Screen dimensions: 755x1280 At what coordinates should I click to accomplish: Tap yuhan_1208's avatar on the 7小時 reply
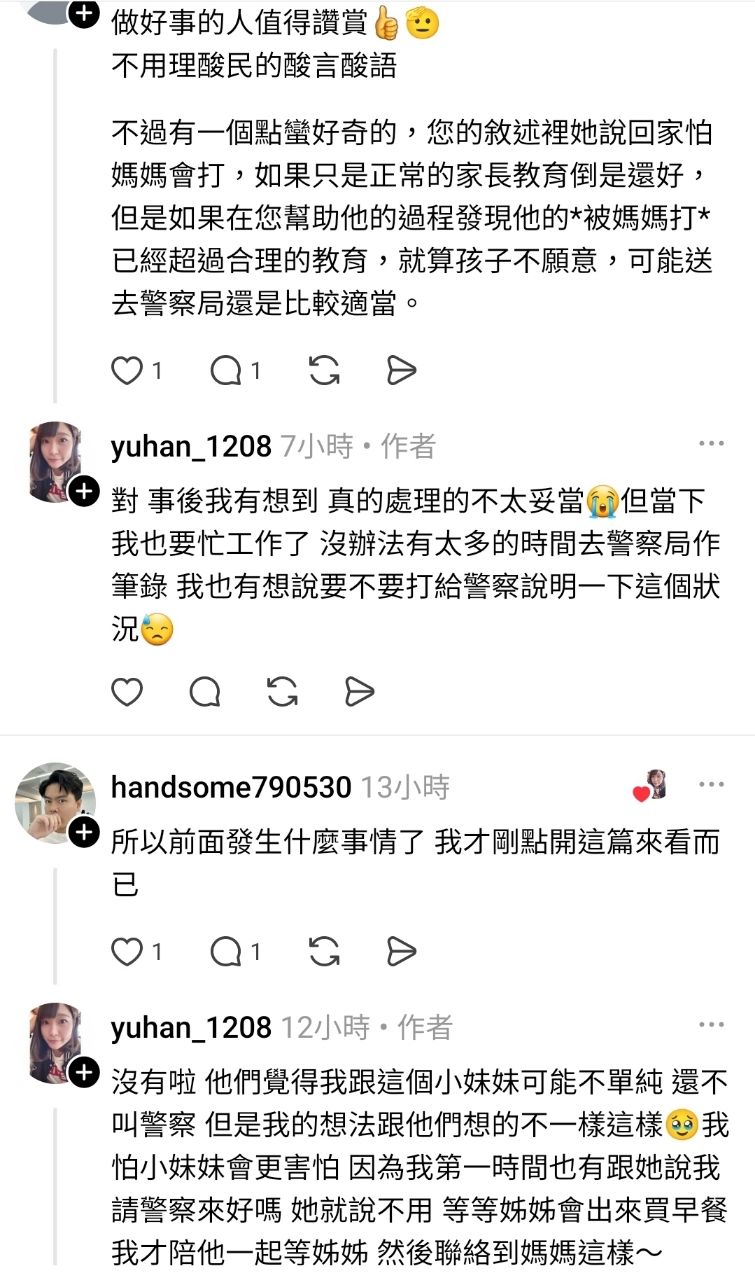pos(55,461)
